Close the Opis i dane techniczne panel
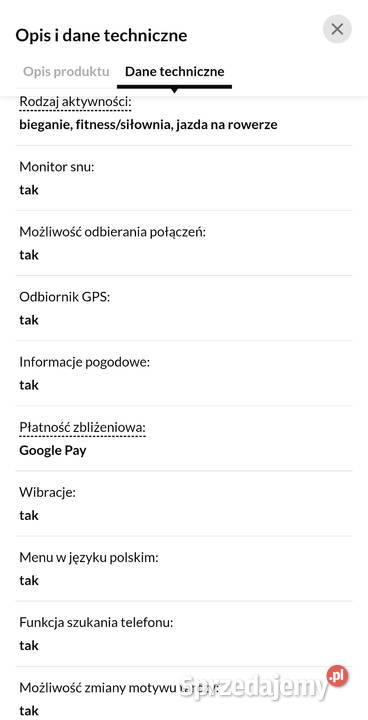The height and width of the screenshot is (720, 368). click(x=337, y=29)
